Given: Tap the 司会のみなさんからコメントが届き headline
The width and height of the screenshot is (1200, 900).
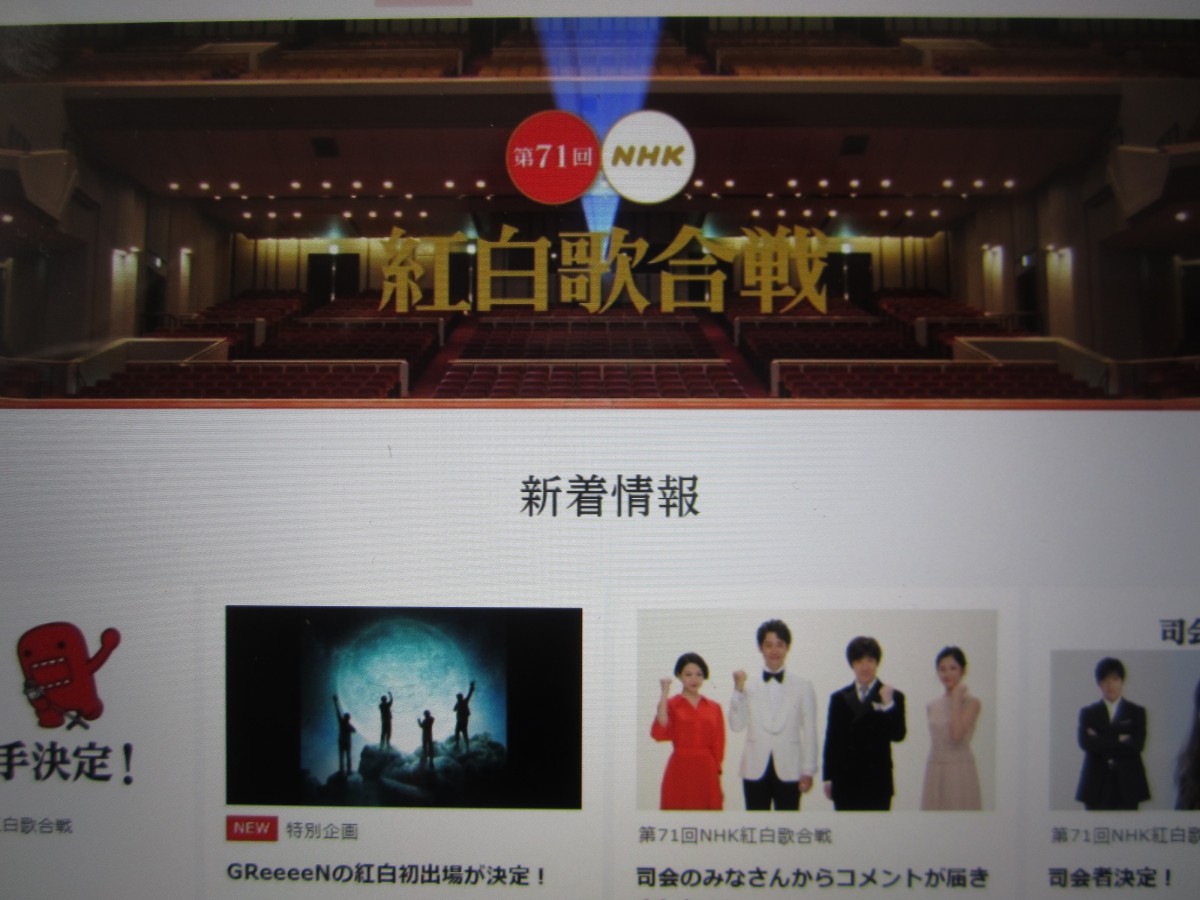Looking at the screenshot, I should (x=812, y=878).
